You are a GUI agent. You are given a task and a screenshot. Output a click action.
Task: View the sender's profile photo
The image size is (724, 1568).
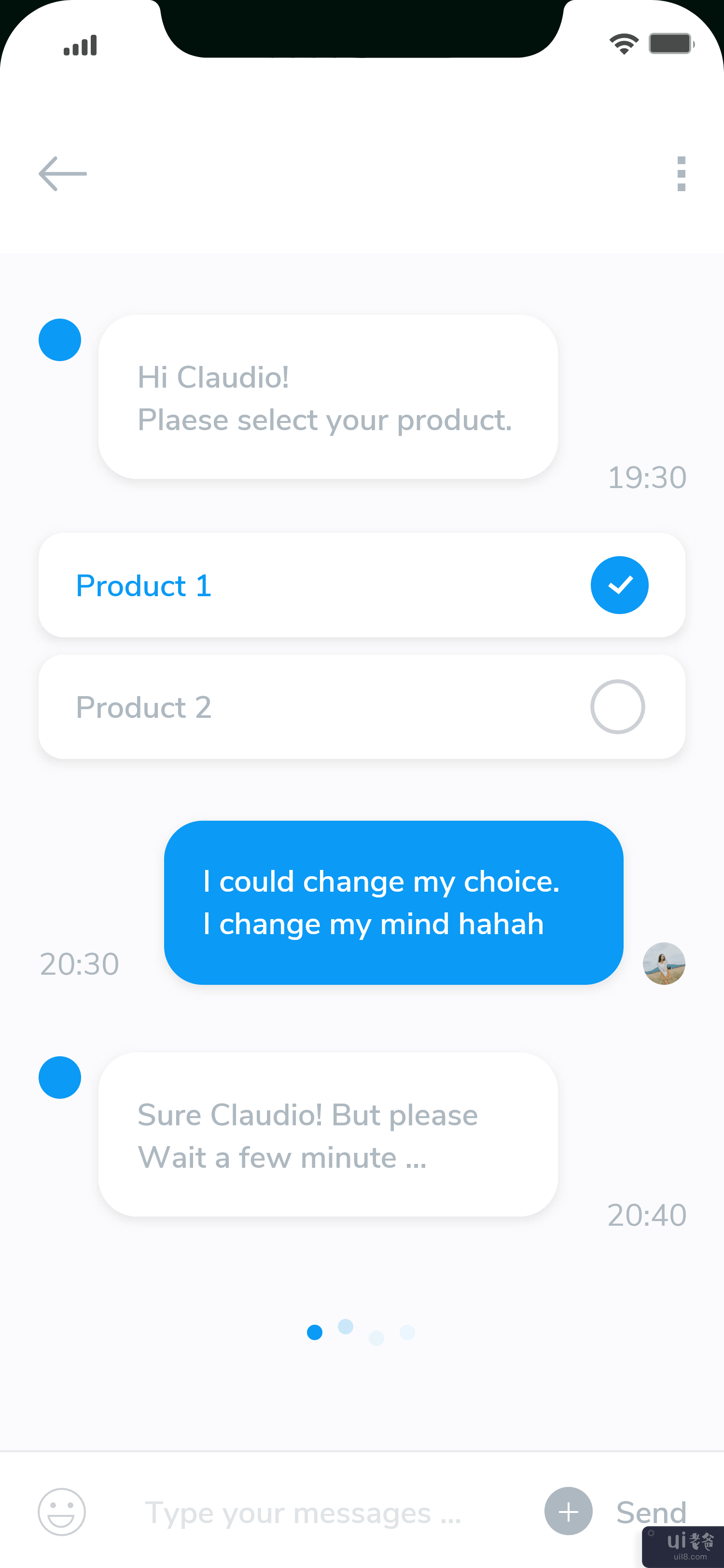point(664,964)
